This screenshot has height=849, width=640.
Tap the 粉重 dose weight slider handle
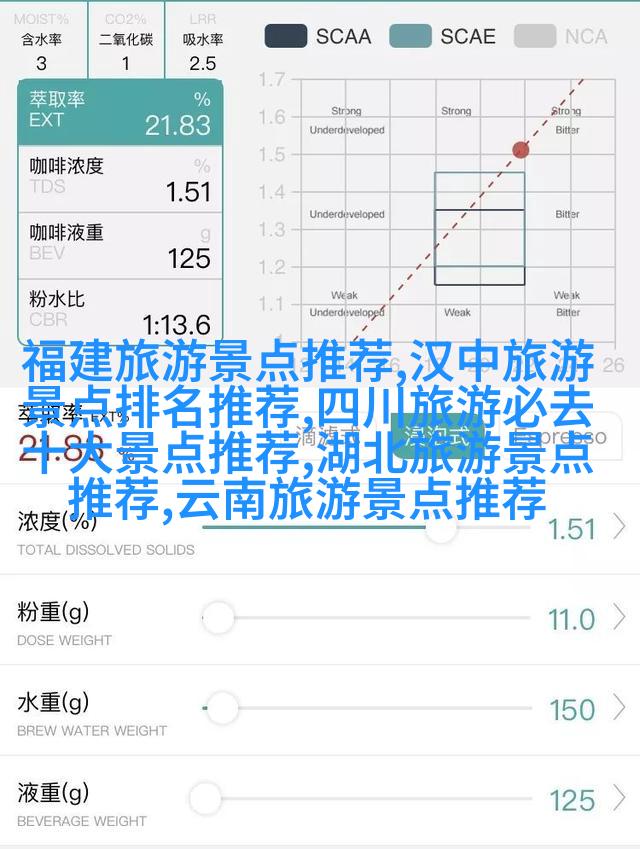[x=217, y=617]
